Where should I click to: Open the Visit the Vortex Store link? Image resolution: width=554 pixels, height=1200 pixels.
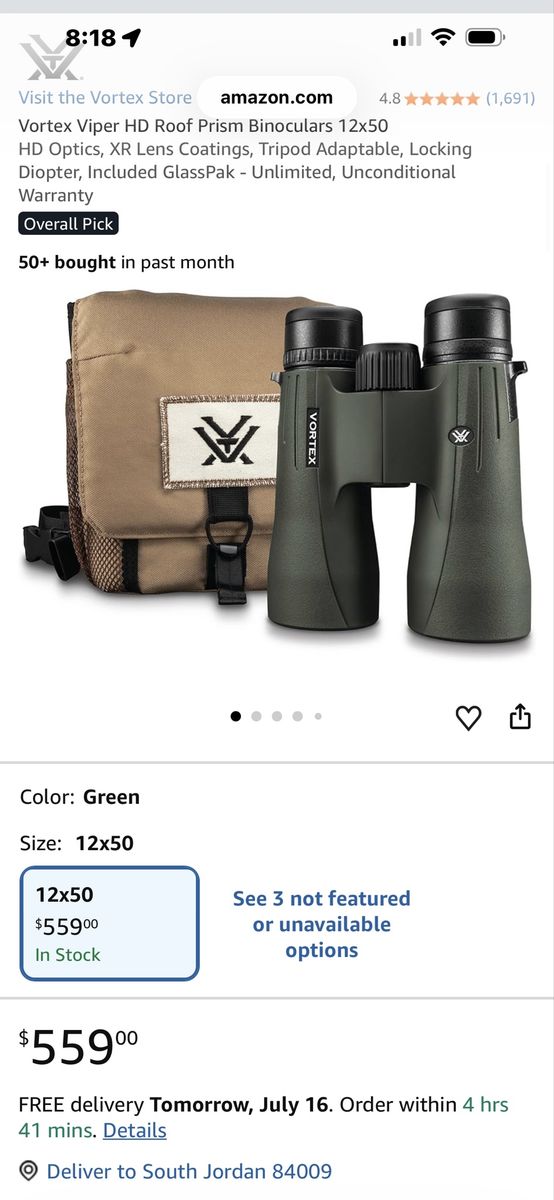tap(105, 98)
